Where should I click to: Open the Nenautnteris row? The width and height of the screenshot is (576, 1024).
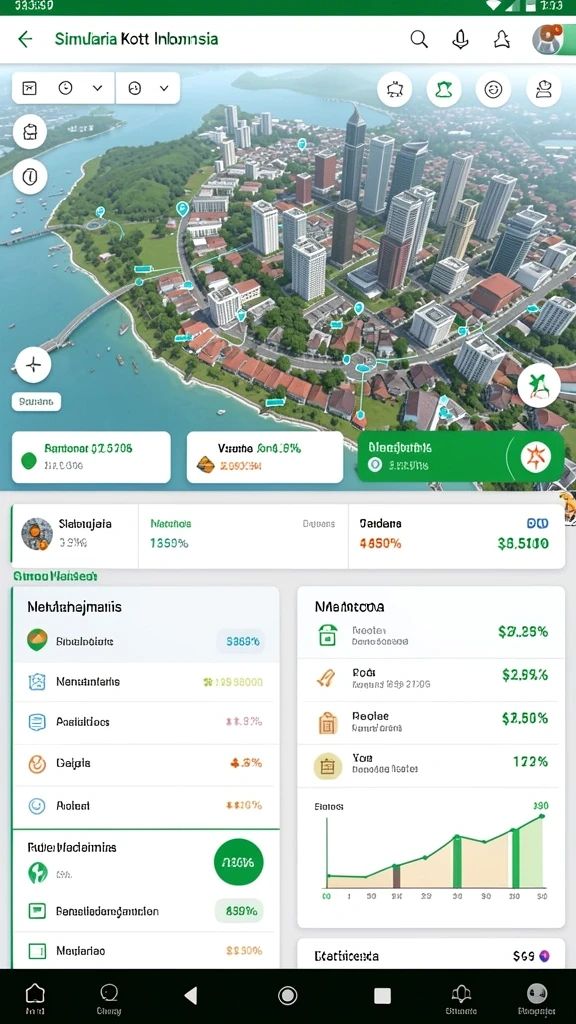click(x=146, y=682)
